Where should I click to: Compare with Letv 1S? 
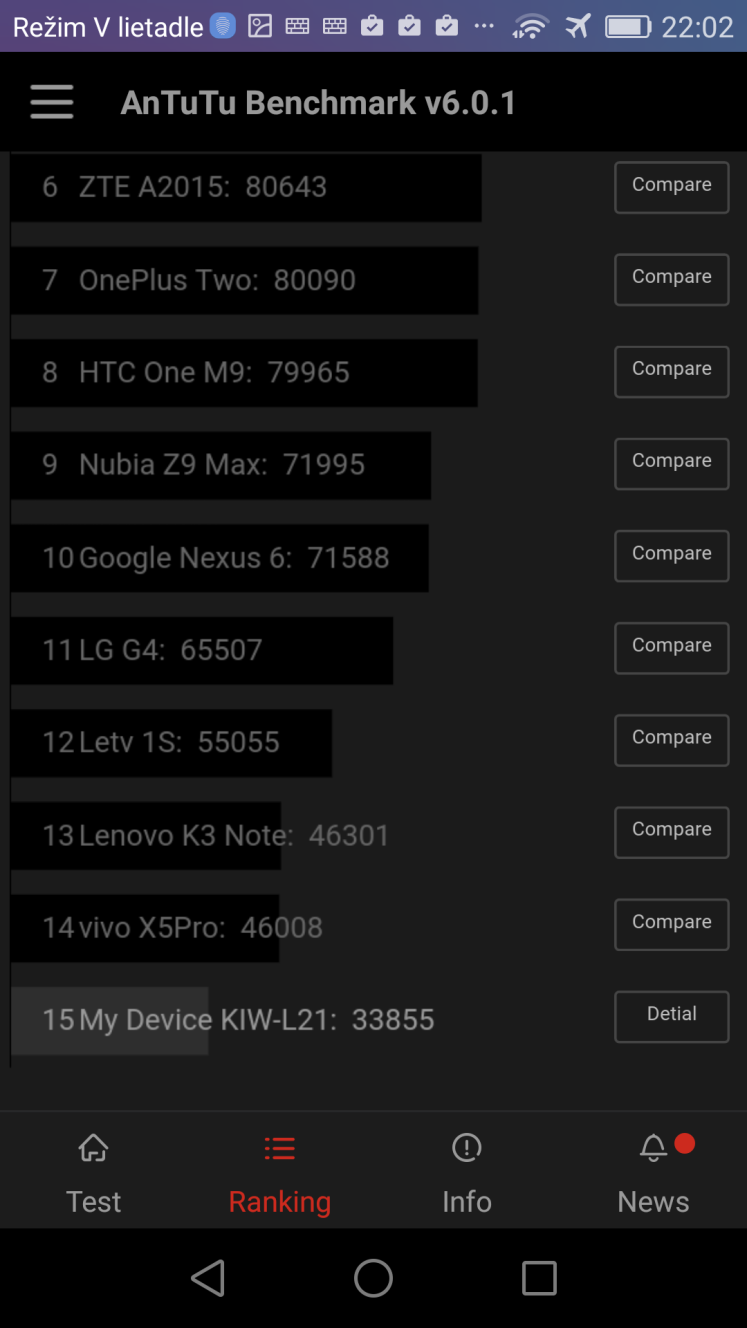coord(671,739)
